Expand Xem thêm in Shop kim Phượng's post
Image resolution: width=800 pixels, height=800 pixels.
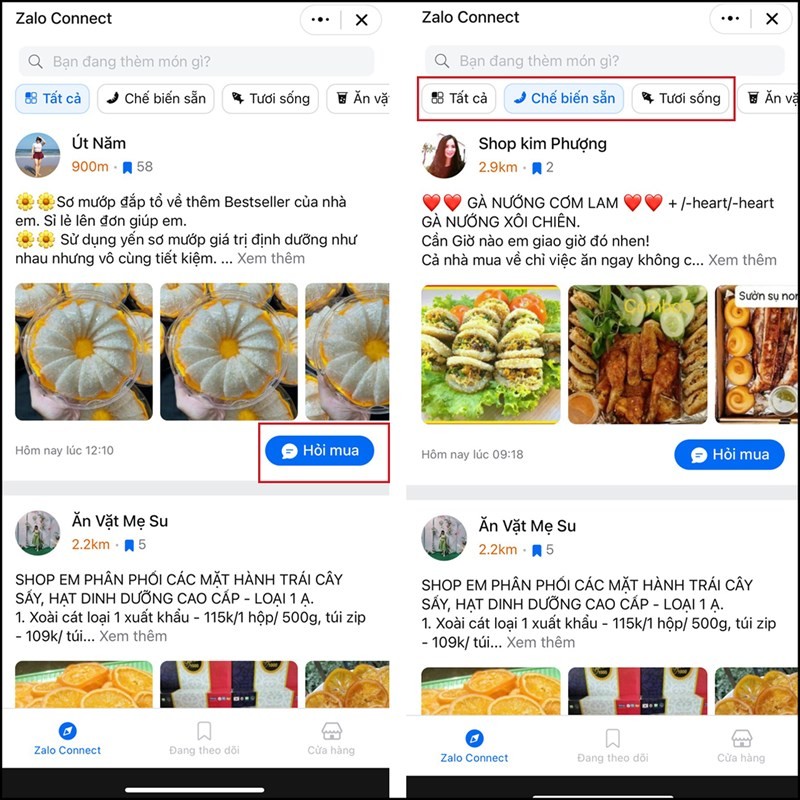742,260
